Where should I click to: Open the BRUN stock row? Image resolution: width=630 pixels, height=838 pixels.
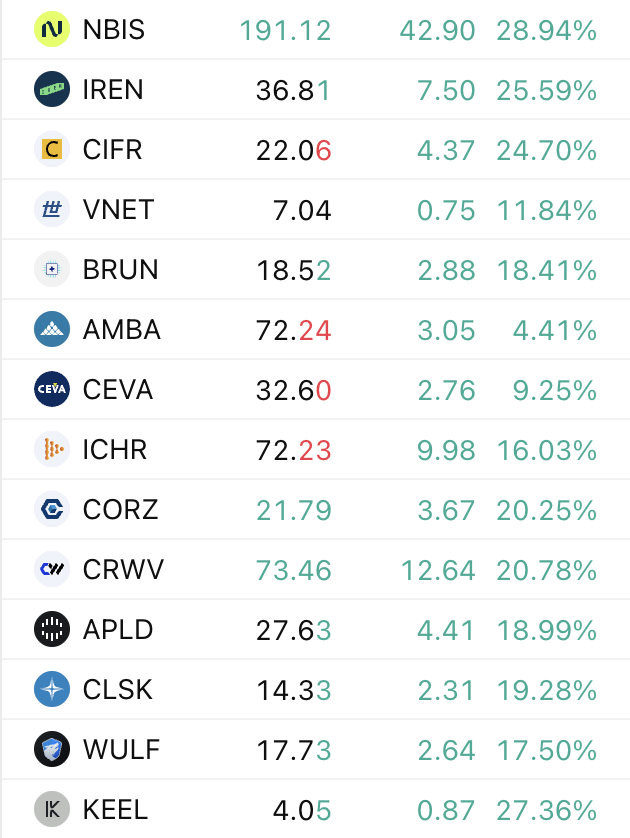(316, 269)
